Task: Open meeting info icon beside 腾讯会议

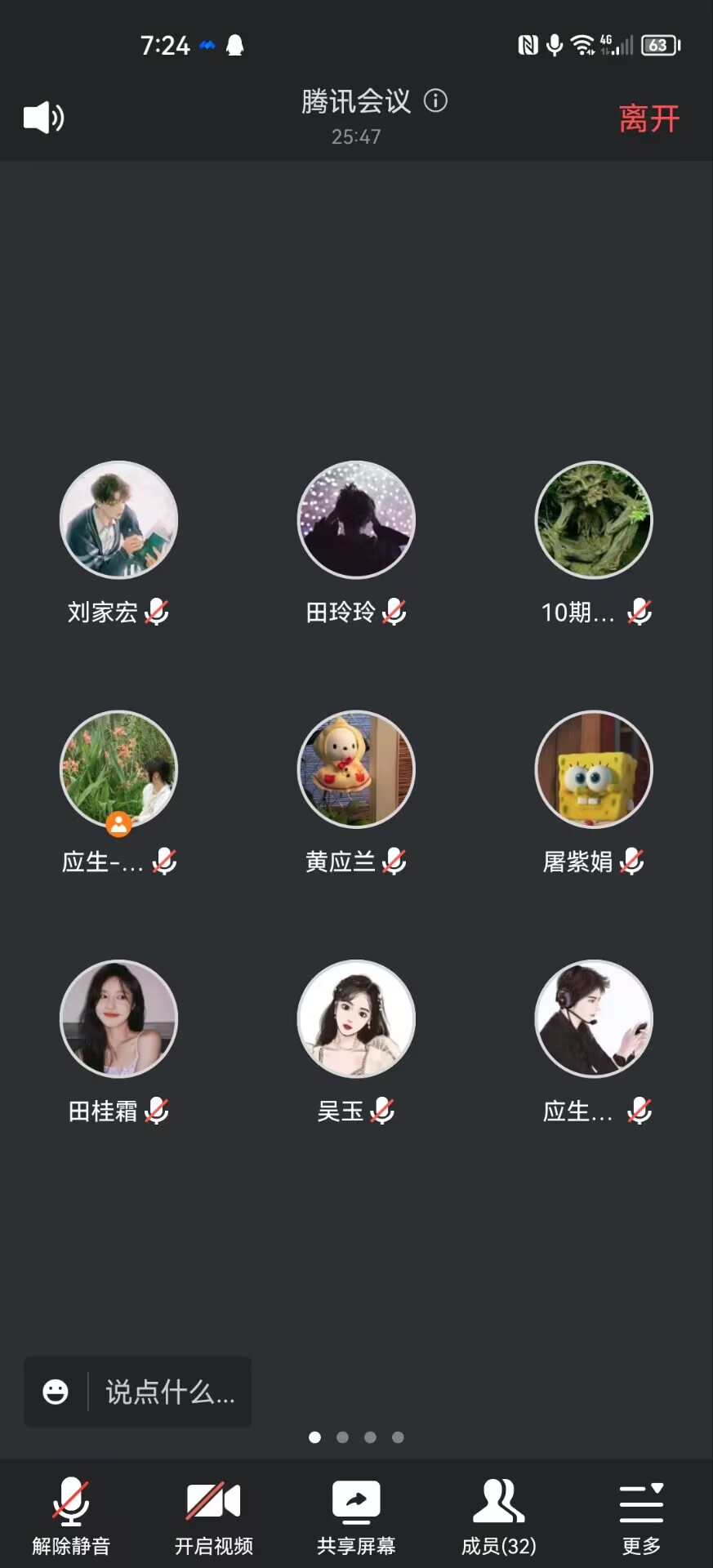Action: tap(436, 100)
